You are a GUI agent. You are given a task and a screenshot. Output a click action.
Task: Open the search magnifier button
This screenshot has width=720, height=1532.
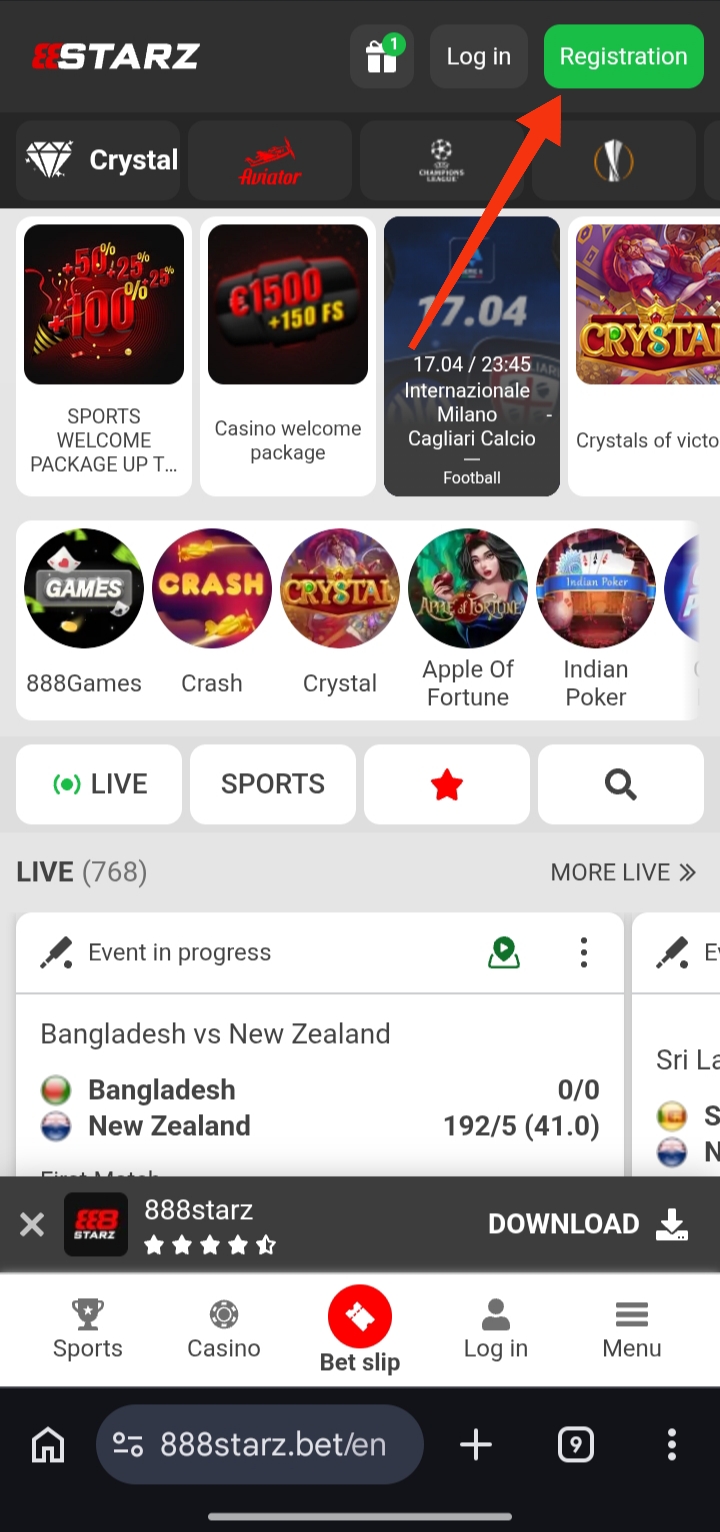pos(620,785)
